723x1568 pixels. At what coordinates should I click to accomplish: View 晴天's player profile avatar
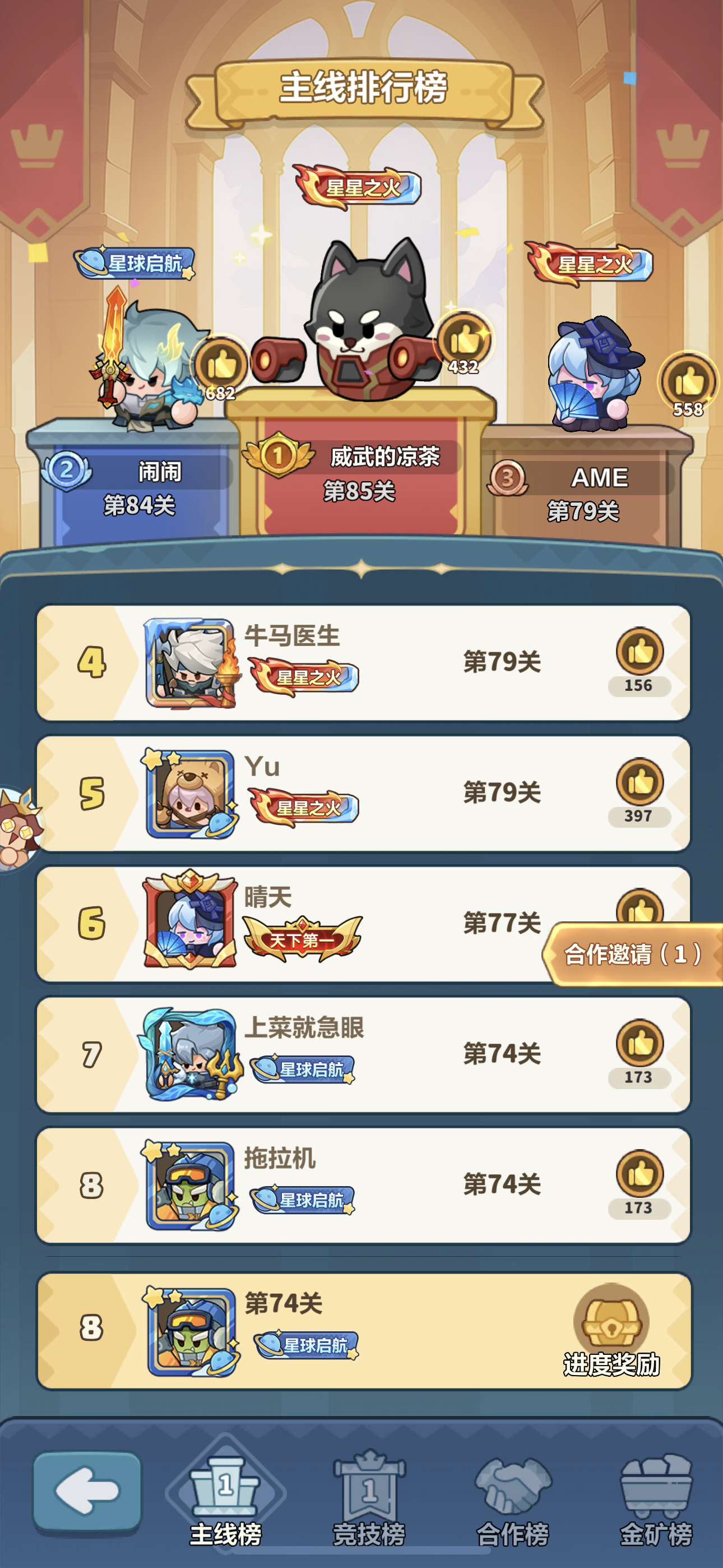click(191, 920)
